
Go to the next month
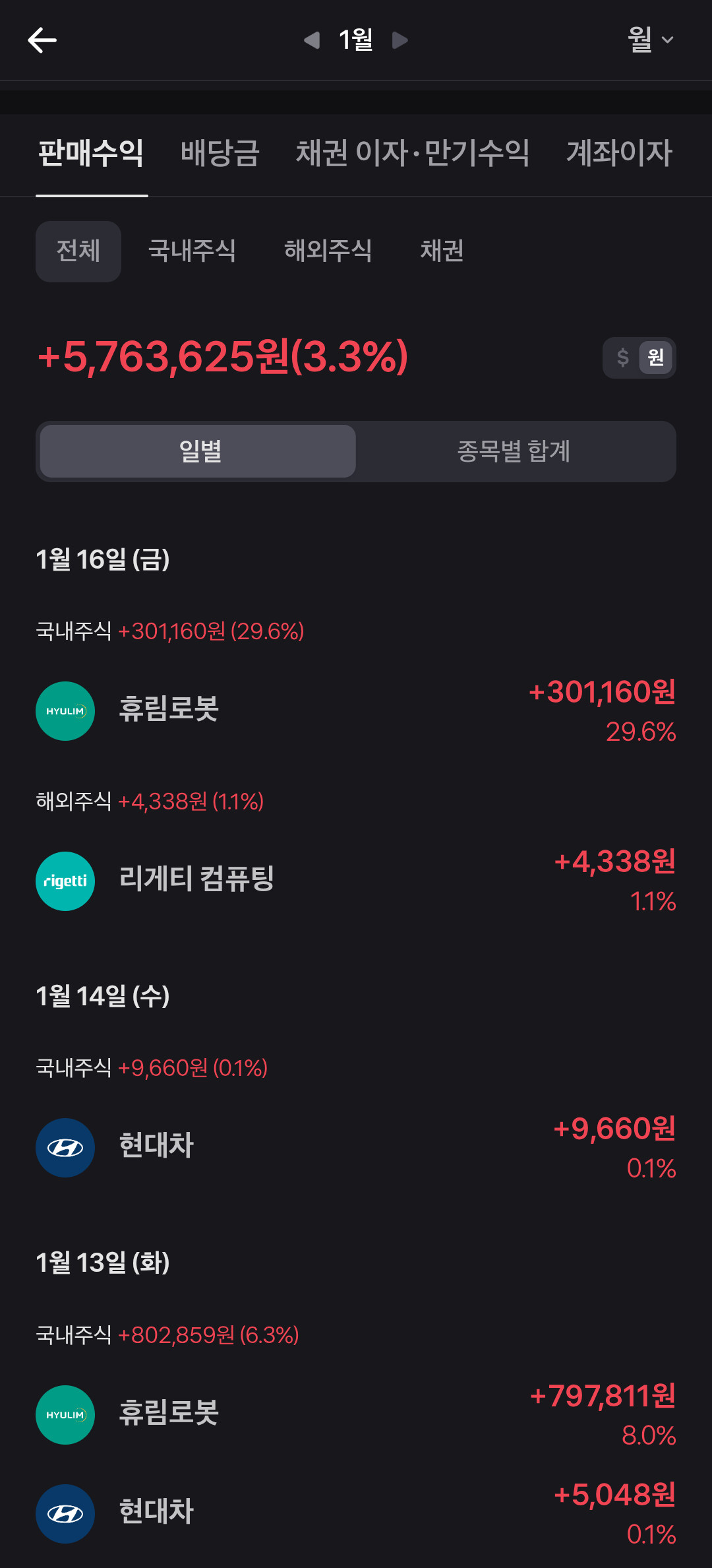pyautogui.click(x=400, y=40)
